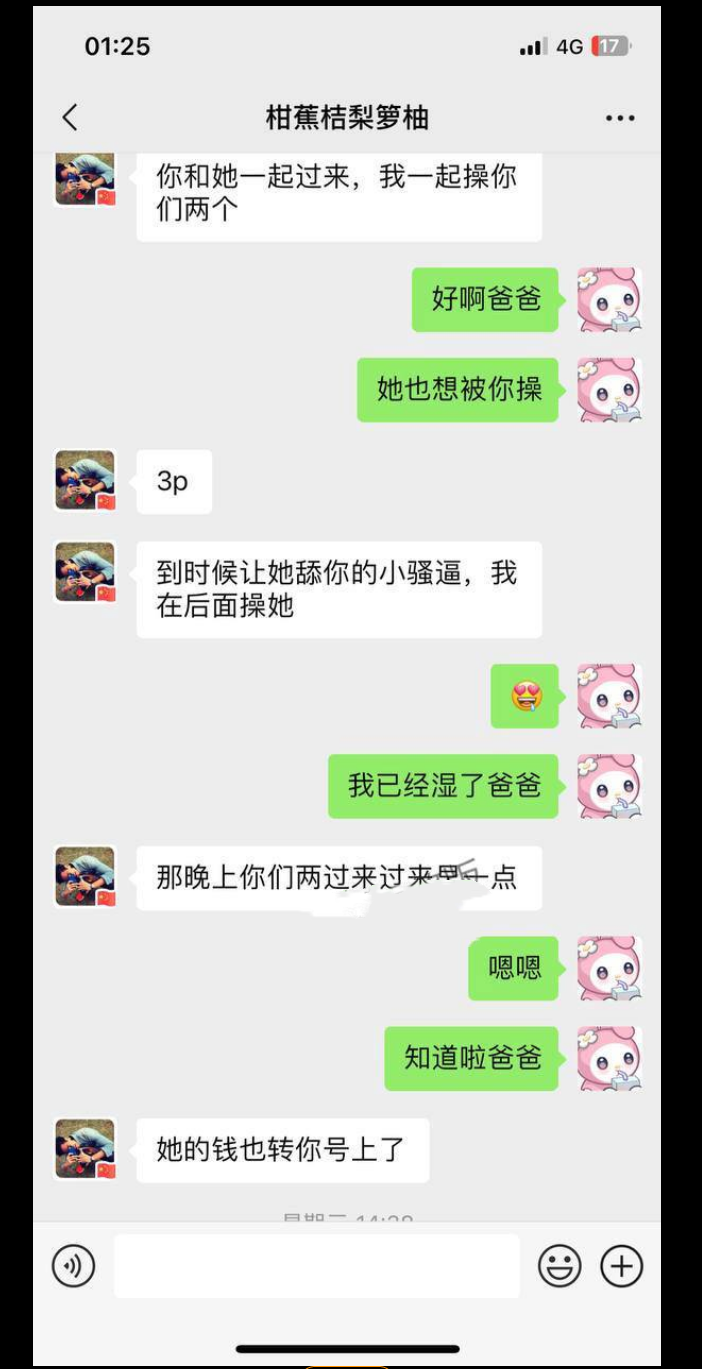
Task: Open sender's avatar beside the 嗯嗯 message
Action: [x=609, y=968]
